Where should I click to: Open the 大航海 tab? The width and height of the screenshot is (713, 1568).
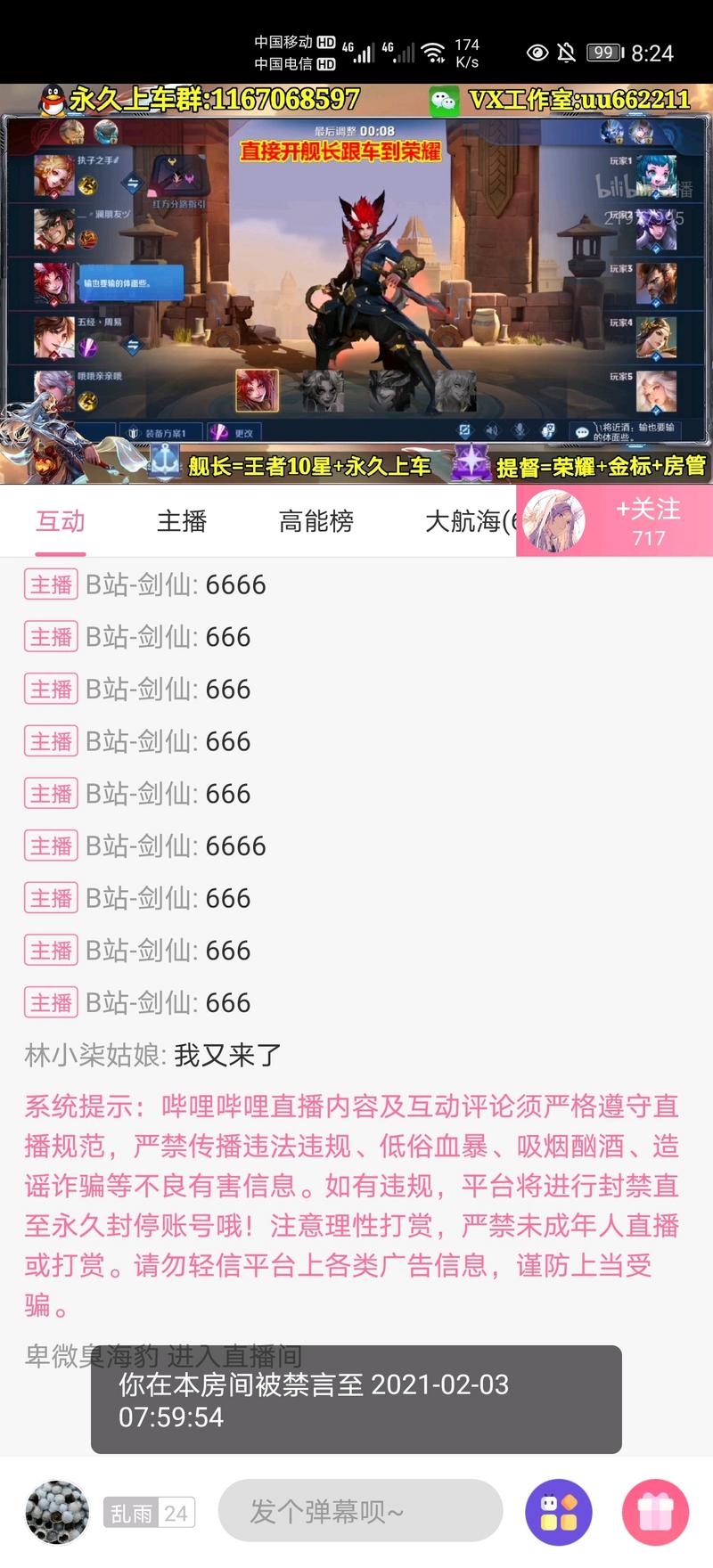(x=468, y=521)
